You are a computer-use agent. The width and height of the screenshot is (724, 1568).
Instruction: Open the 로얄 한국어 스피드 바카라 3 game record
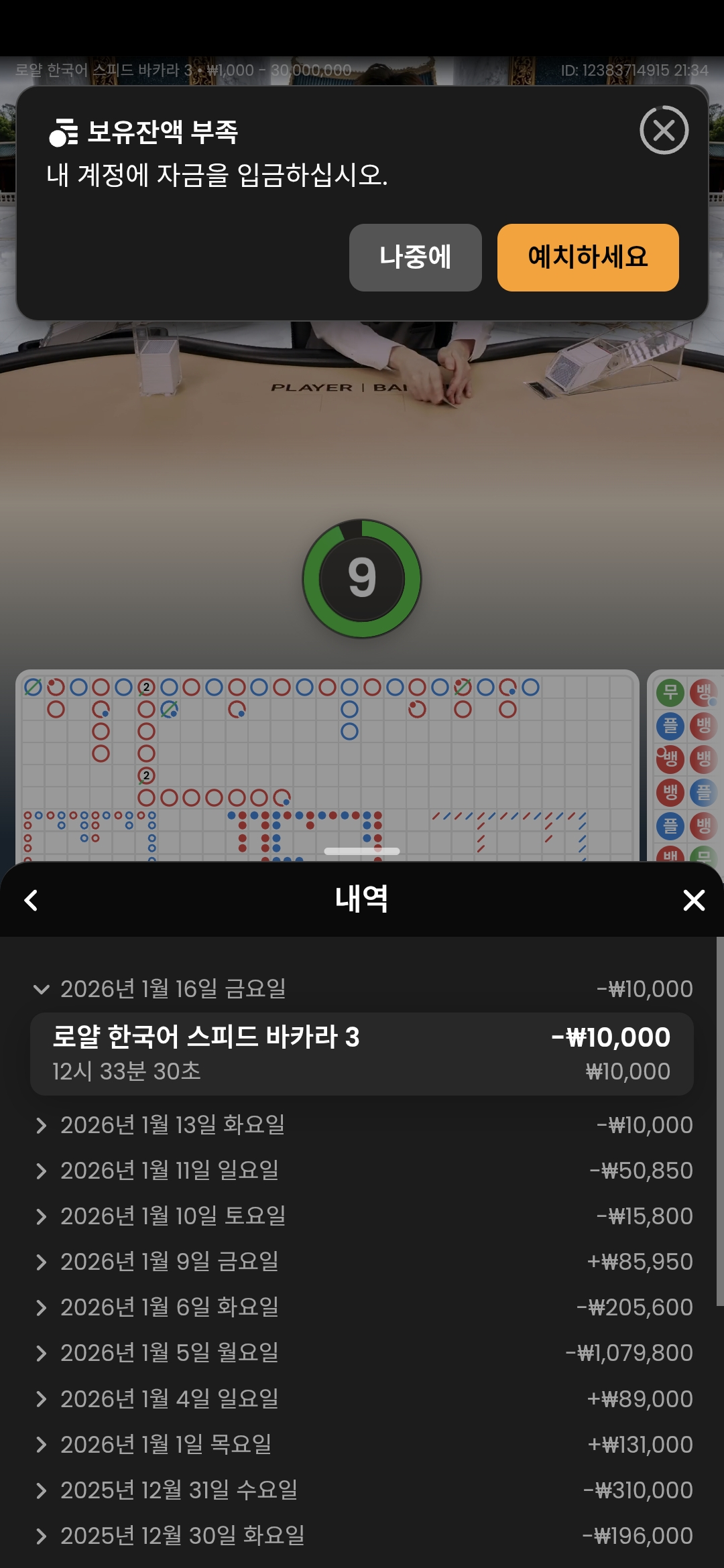[361, 1053]
